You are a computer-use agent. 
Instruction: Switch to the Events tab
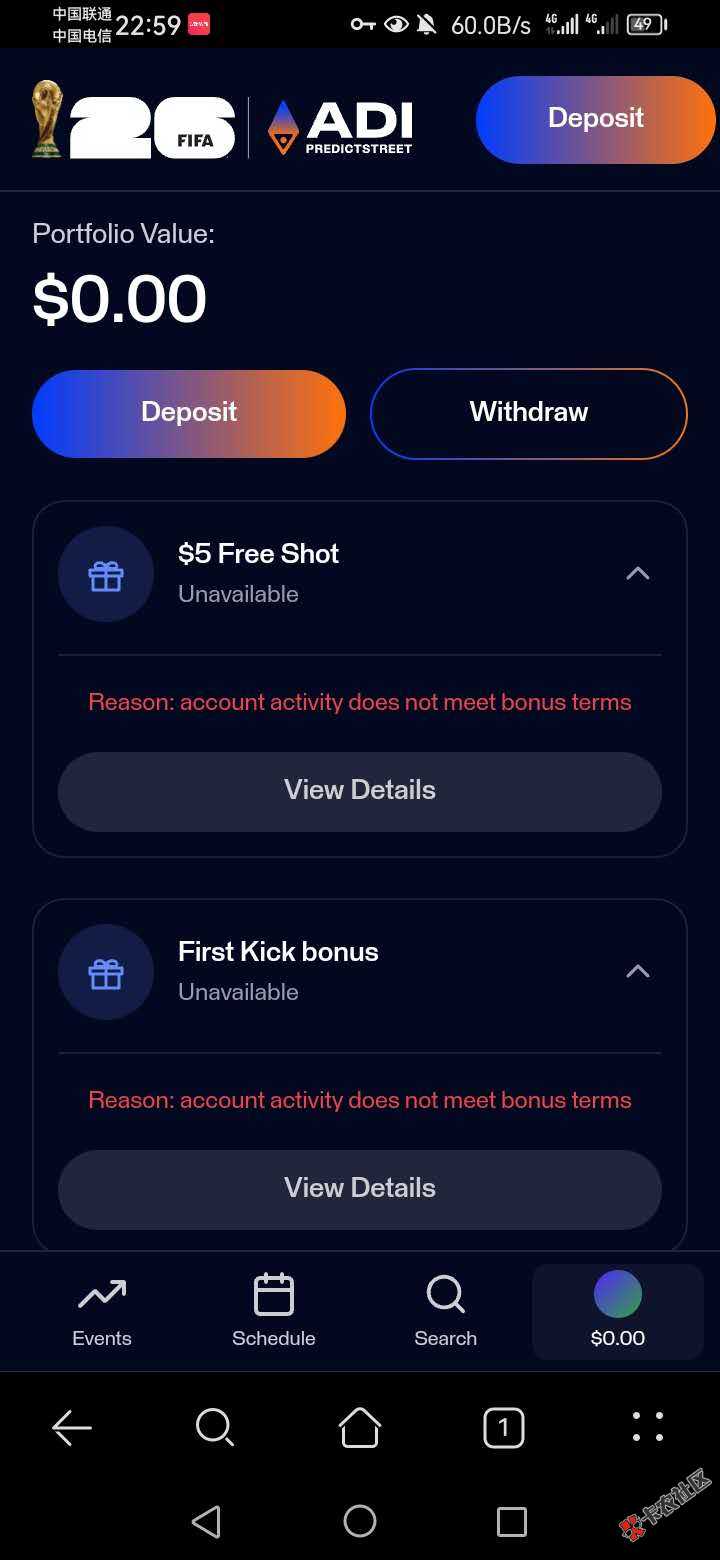coord(102,1312)
